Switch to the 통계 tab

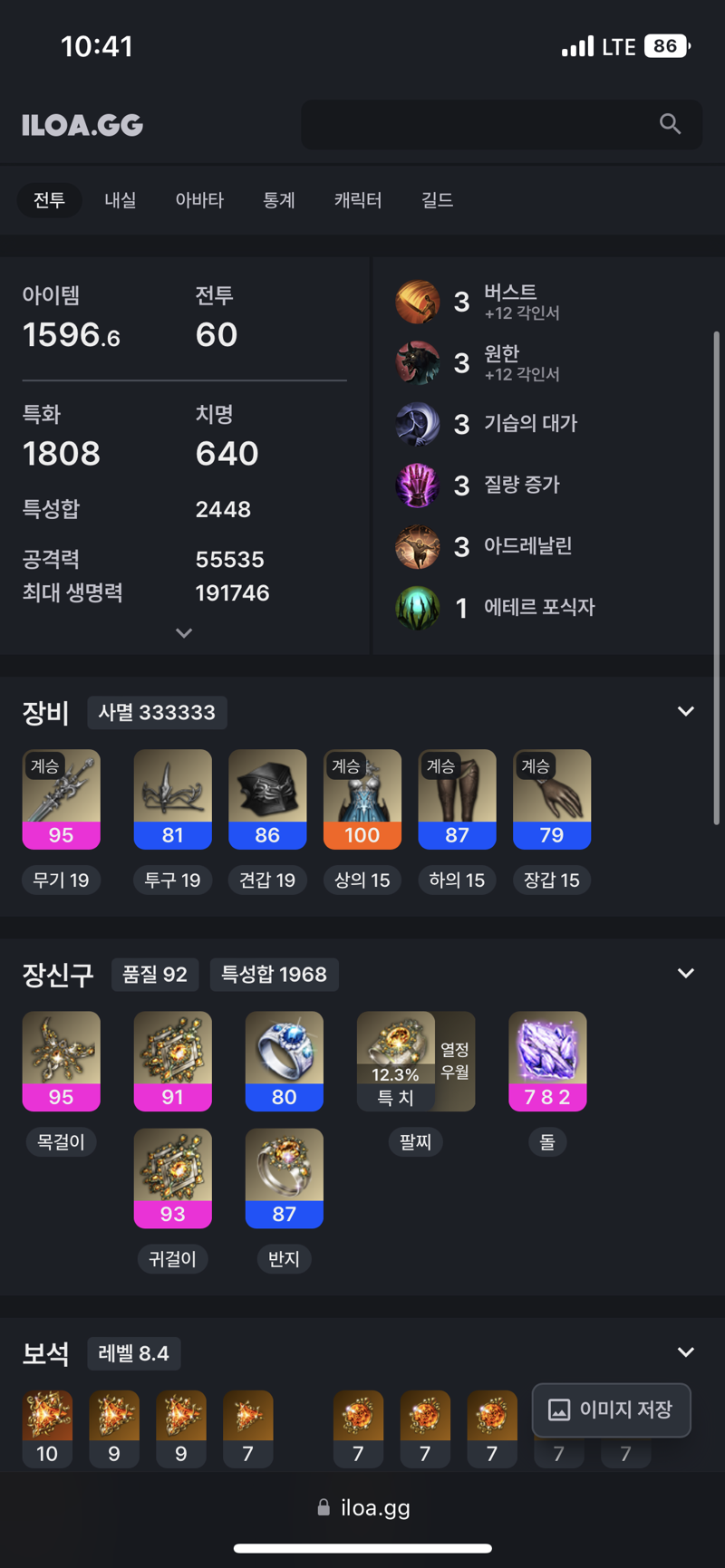(x=279, y=200)
